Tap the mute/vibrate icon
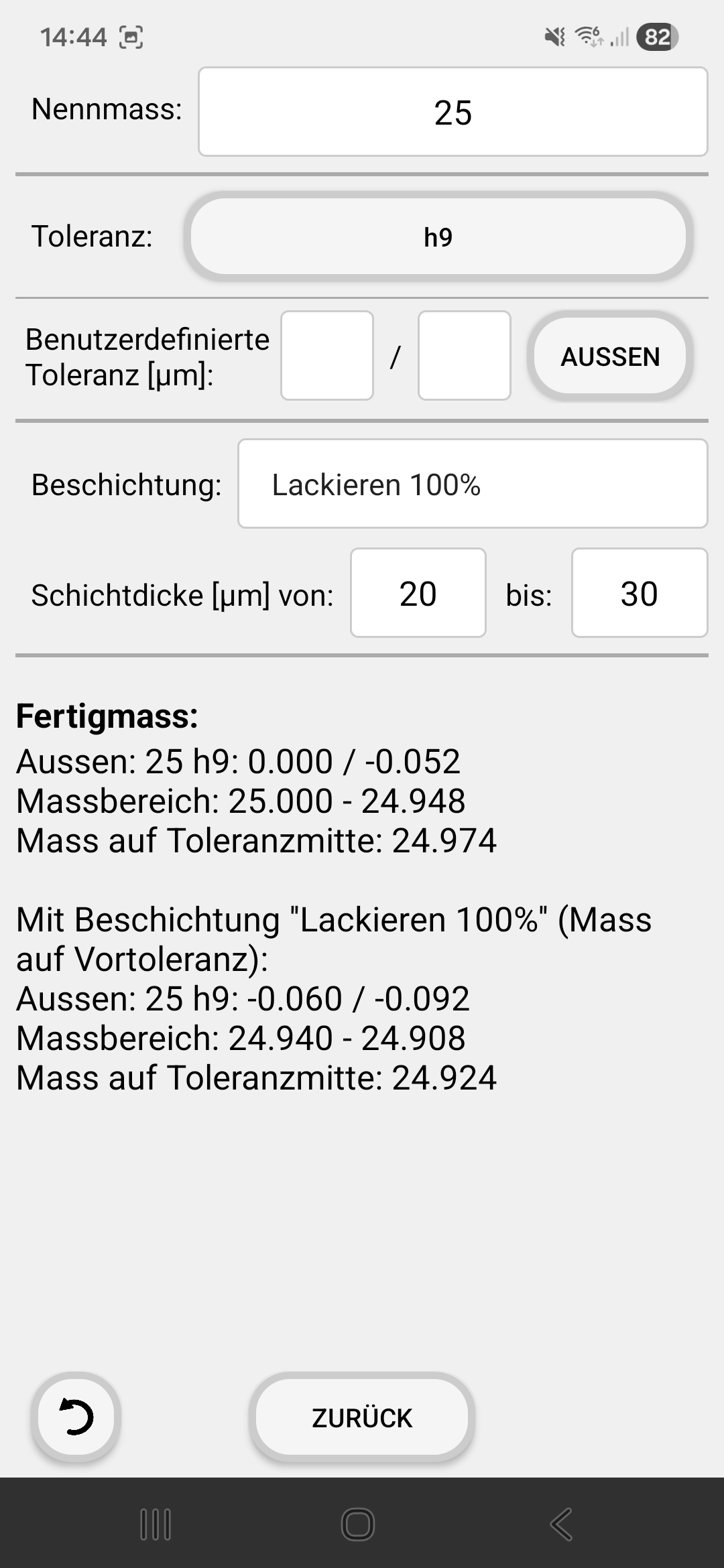This screenshot has height=1568, width=724. tap(552, 37)
